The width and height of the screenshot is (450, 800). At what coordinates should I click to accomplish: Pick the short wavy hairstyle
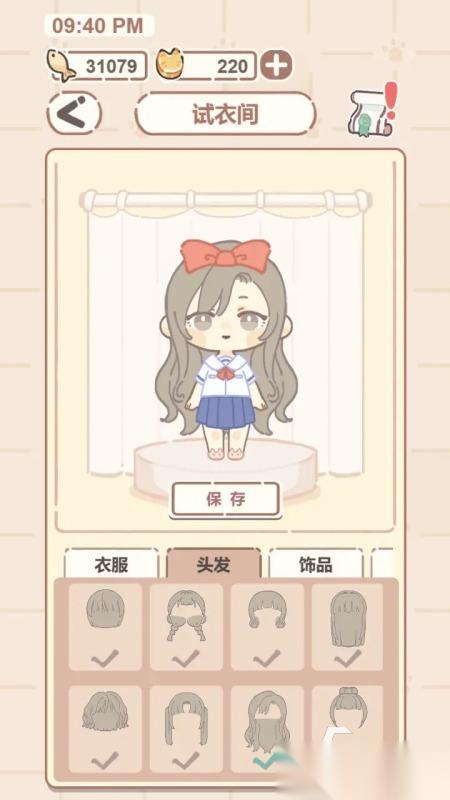click(x=105, y=729)
